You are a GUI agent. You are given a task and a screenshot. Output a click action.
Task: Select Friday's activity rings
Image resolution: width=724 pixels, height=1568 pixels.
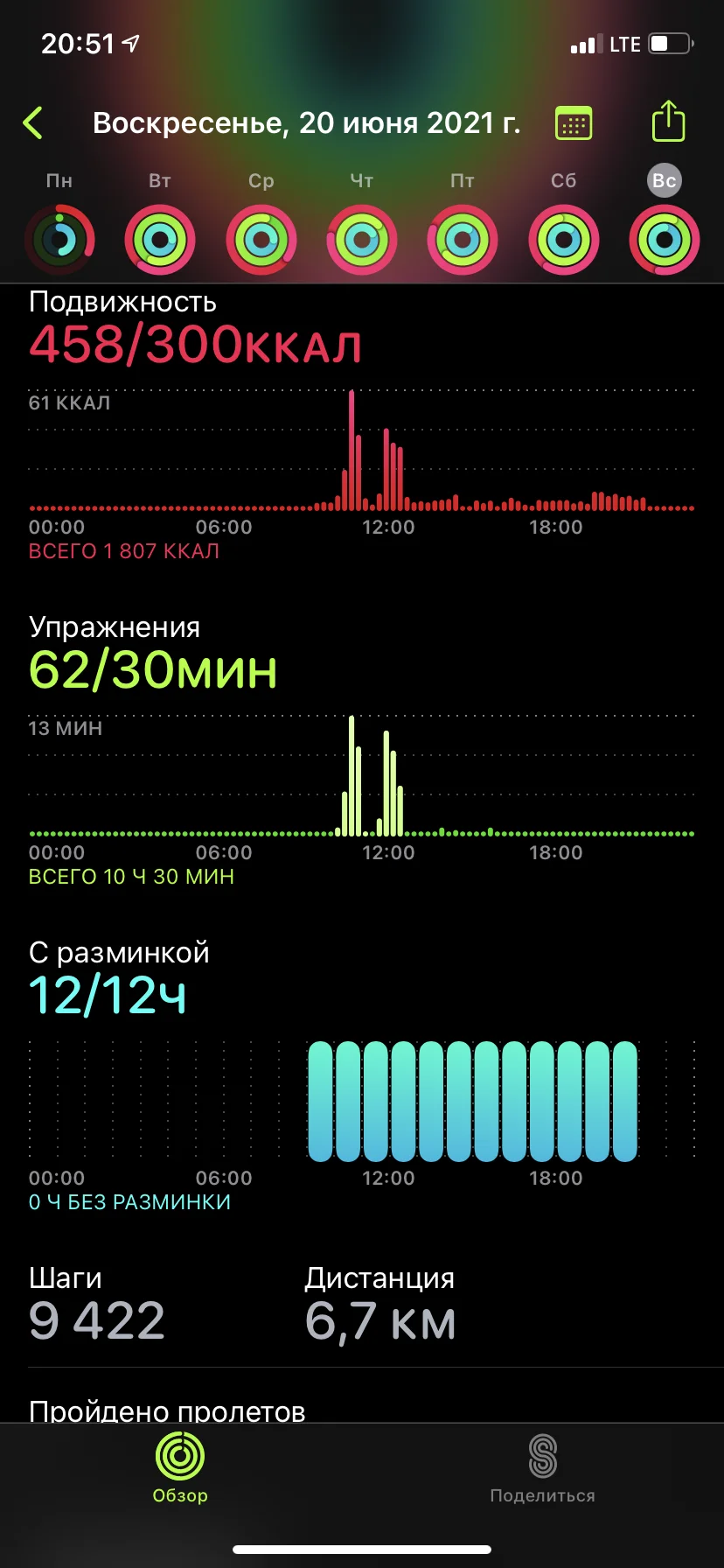(463, 239)
